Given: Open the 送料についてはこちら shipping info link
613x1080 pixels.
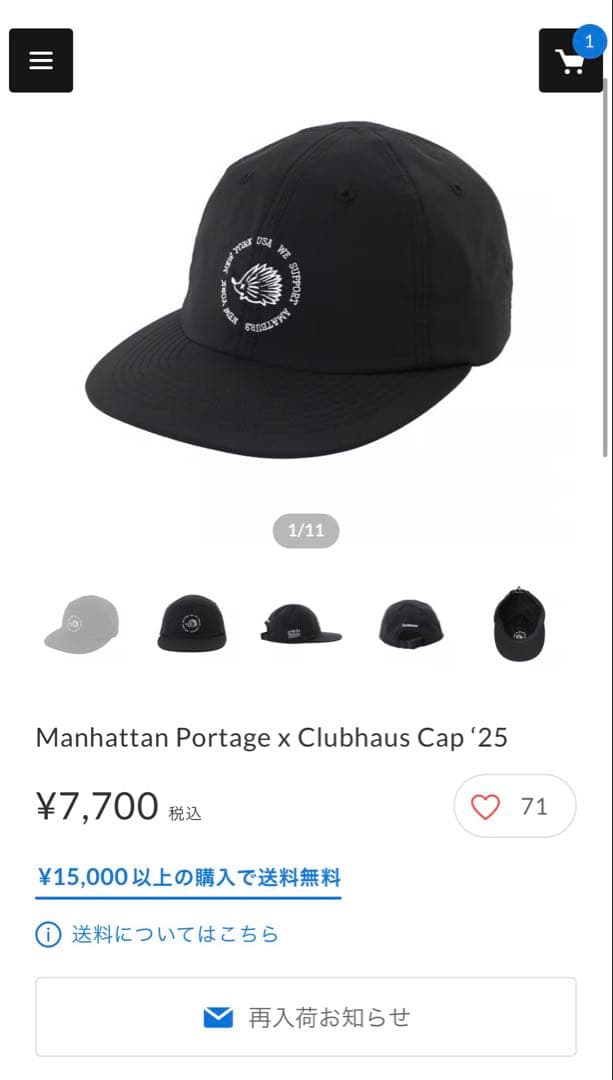Looking at the screenshot, I should [x=174, y=934].
